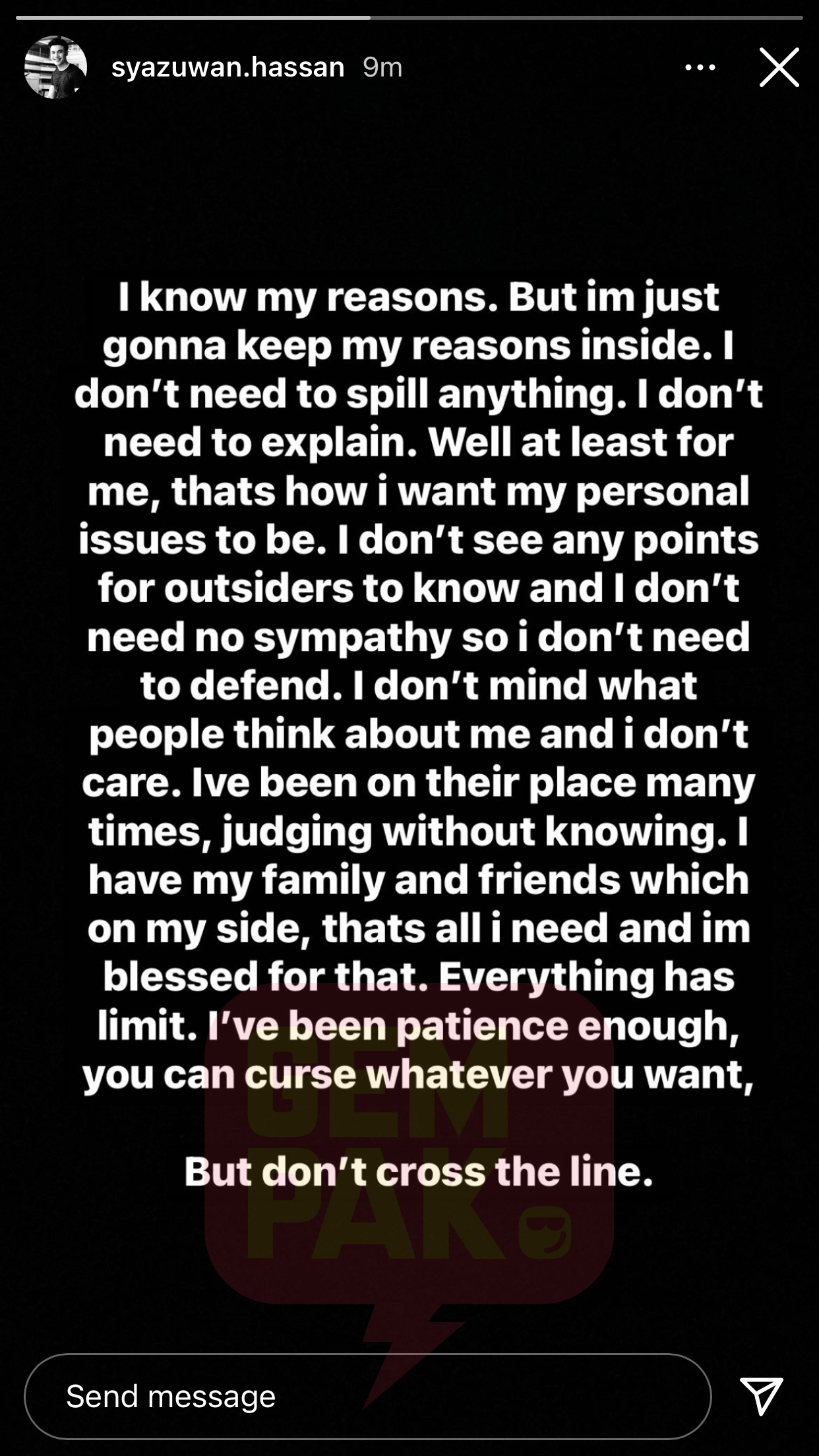Open the three-dot story options menu
This screenshot has width=819, height=1456.
(x=700, y=67)
